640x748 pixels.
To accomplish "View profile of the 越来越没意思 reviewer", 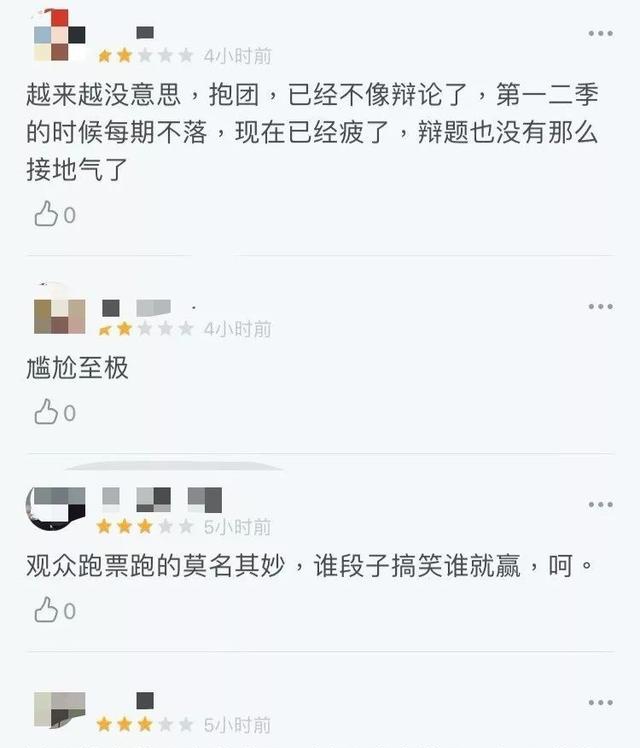I will pos(59,35).
